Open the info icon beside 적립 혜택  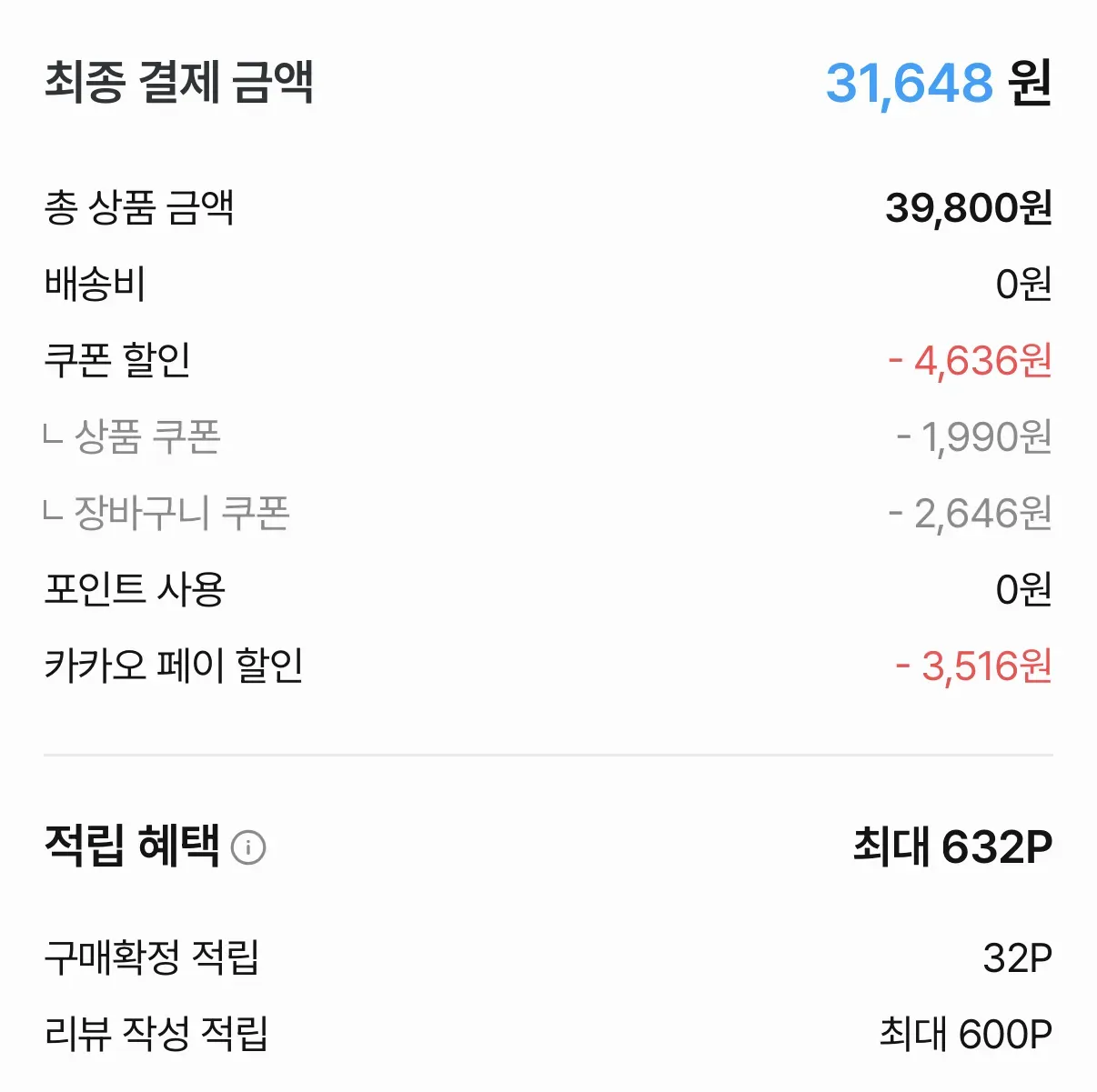click(x=248, y=847)
